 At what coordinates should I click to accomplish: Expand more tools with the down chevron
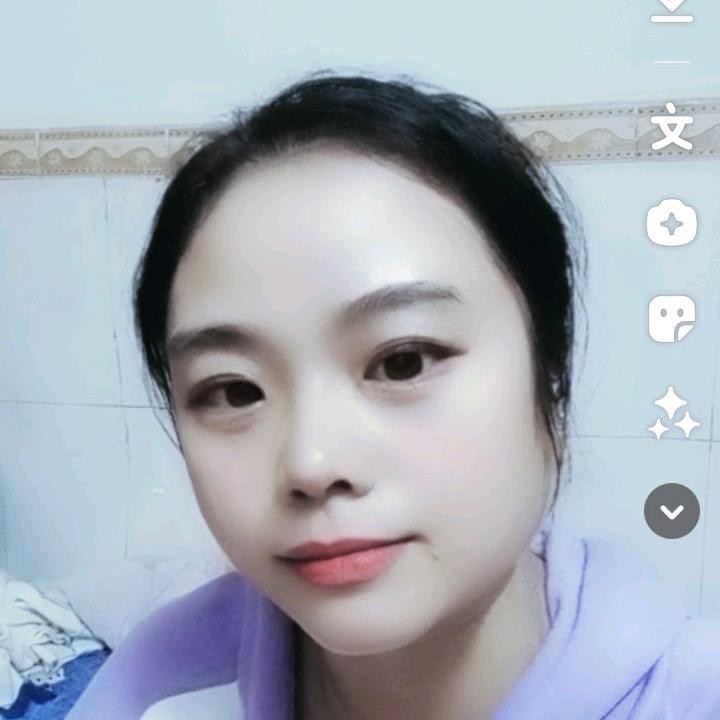[672, 511]
